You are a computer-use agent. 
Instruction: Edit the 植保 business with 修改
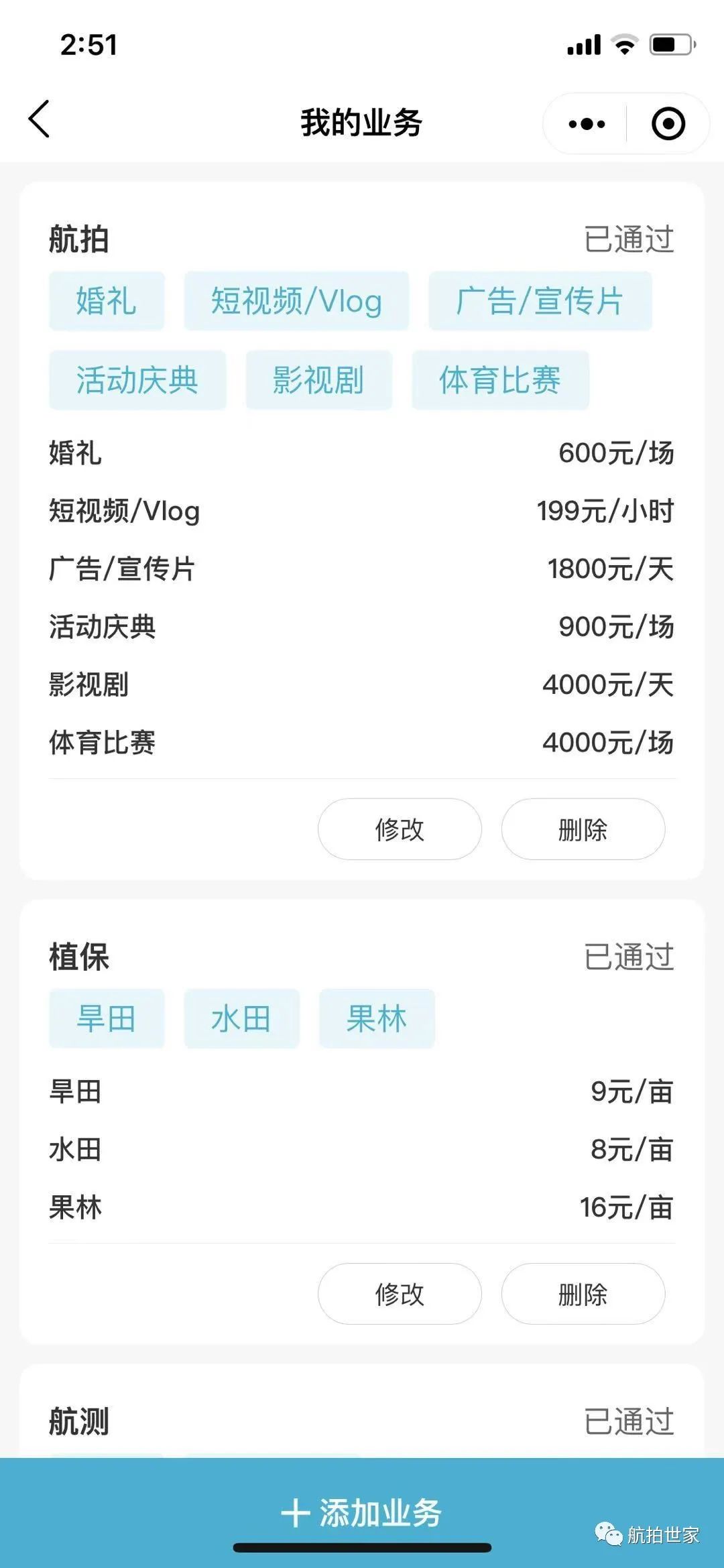click(400, 1294)
